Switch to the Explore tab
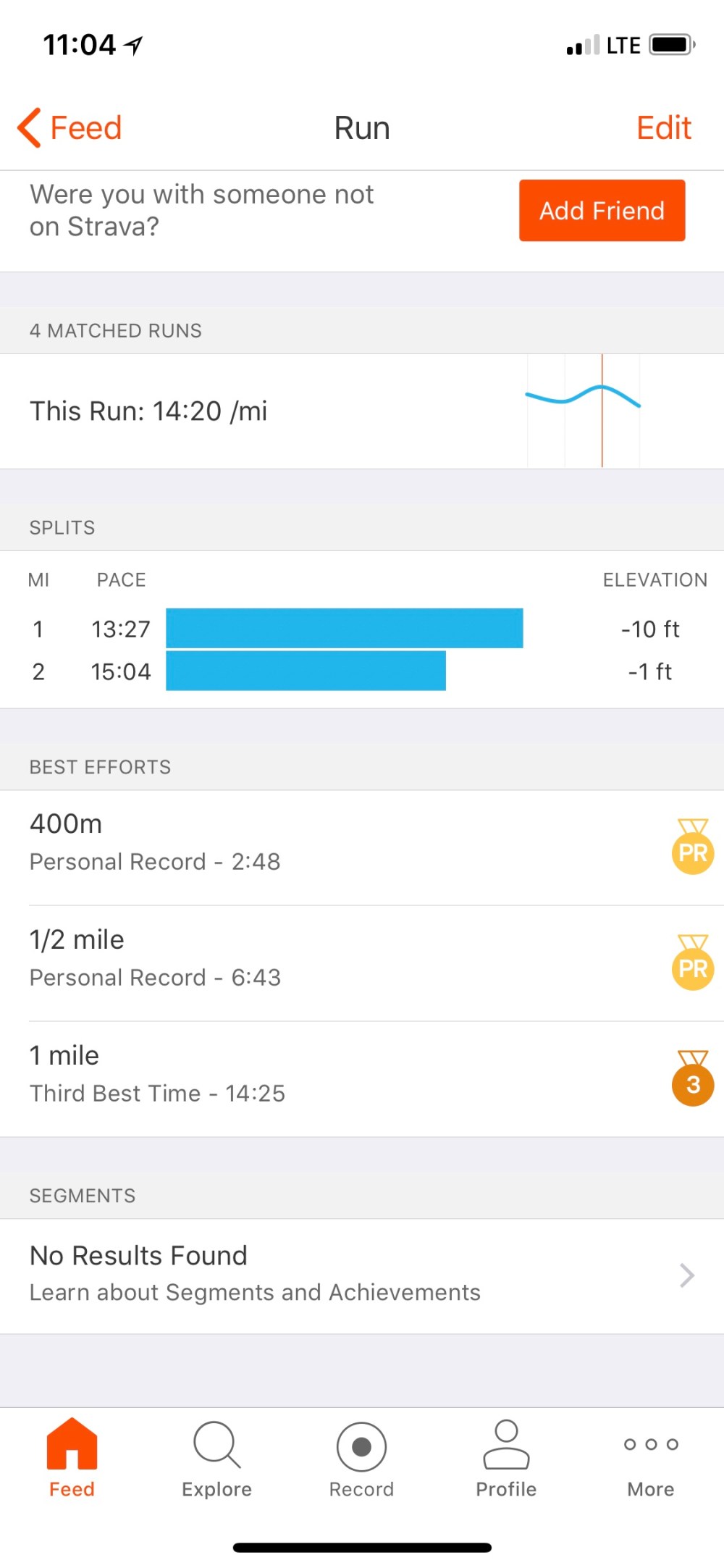This screenshot has height=1568, width=724. point(216,1458)
